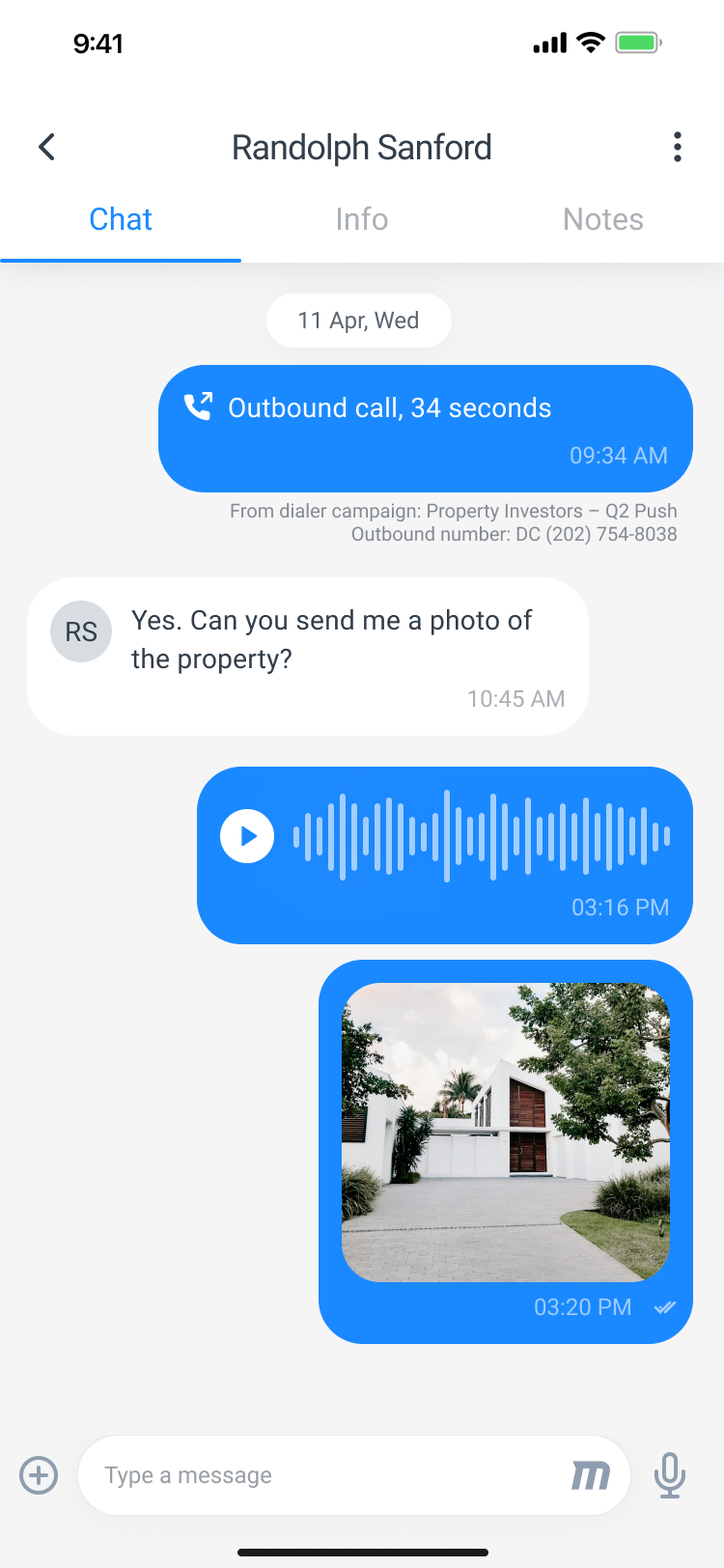Open the message templates icon

tap(591, 1475)
